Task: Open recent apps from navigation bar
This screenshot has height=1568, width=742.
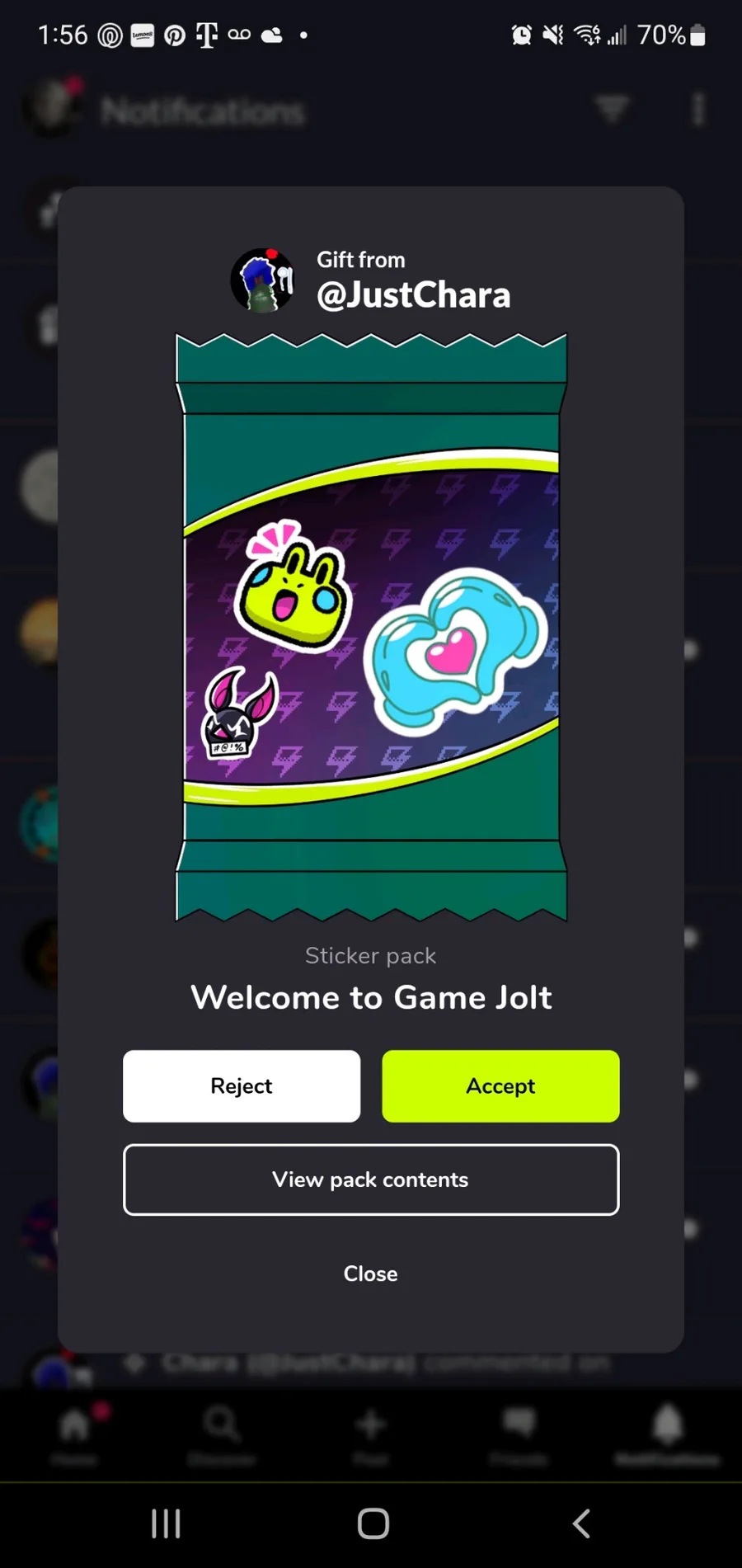Action: 166,1523
